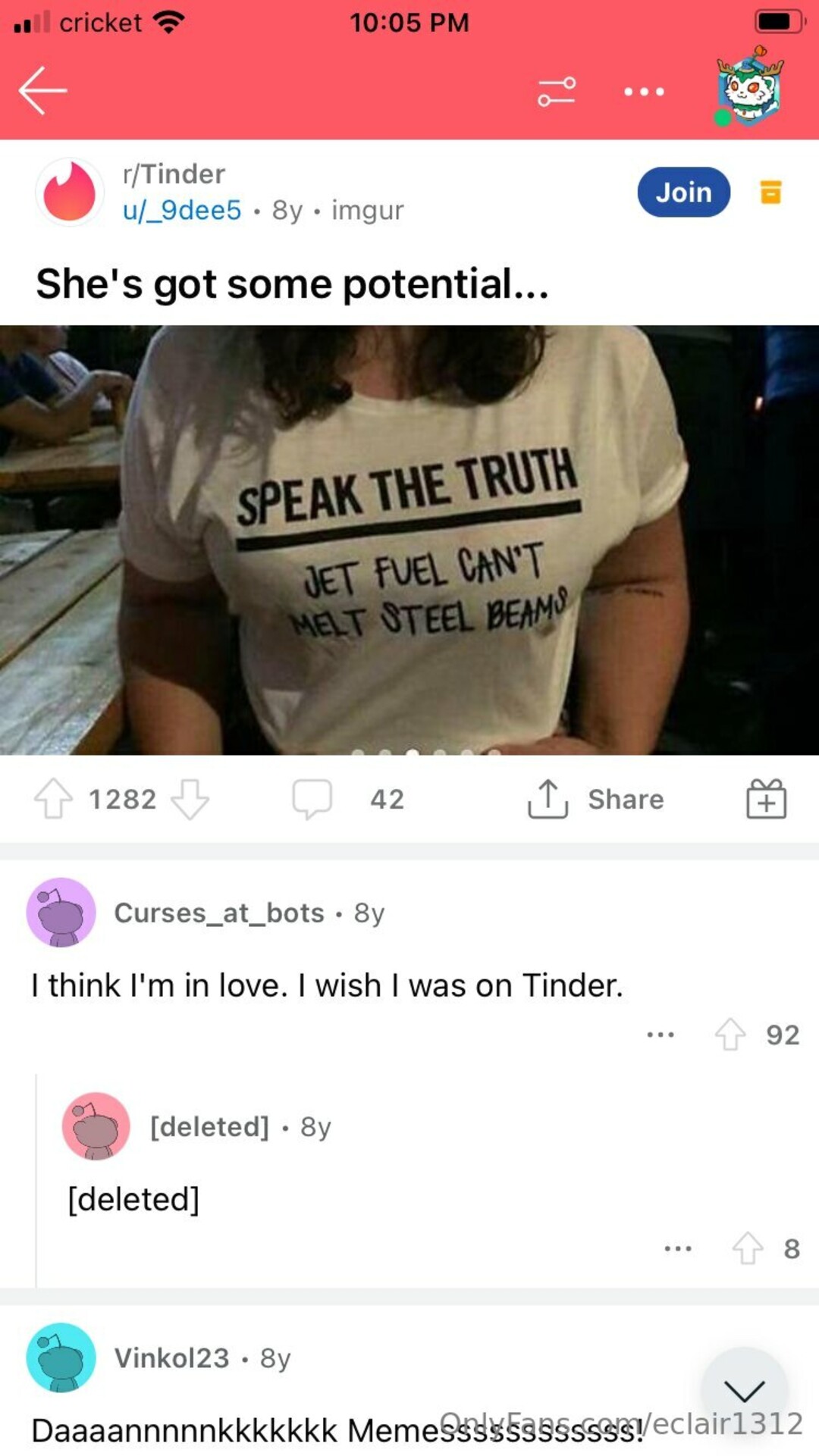Screen dimensions: 819x1456
Task: Open the sort and filter options
Action: 556,91
